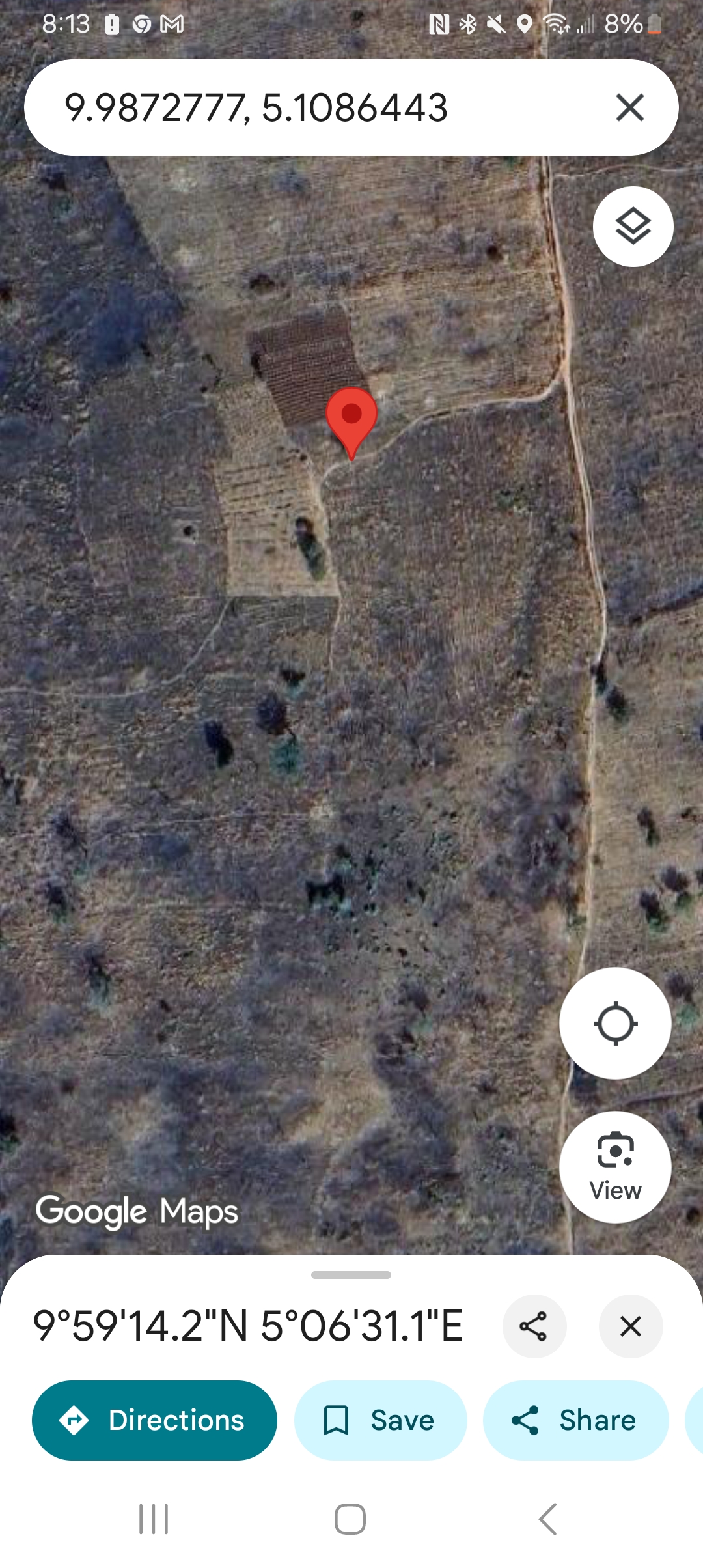Go back using system back button

(547, 1519)
